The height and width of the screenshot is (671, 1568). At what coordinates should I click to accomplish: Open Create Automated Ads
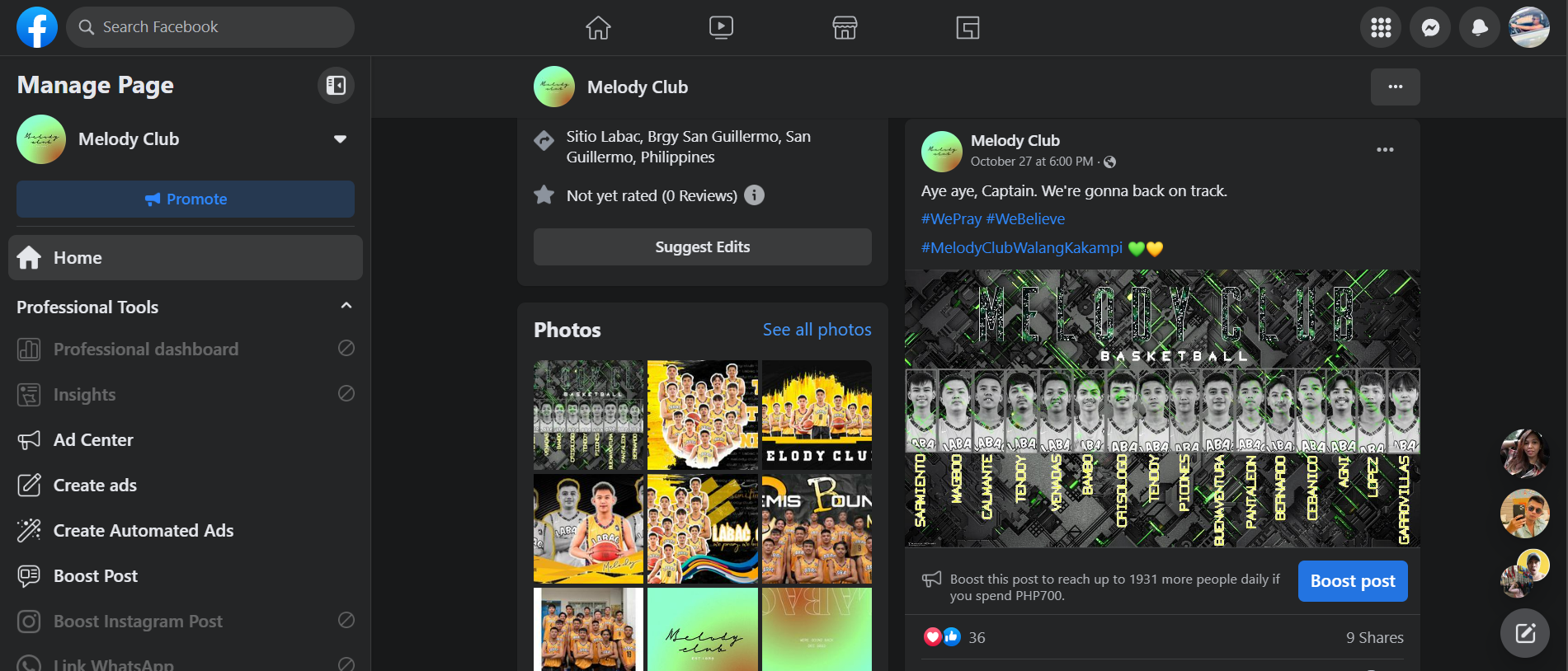(x=144, y=531)
